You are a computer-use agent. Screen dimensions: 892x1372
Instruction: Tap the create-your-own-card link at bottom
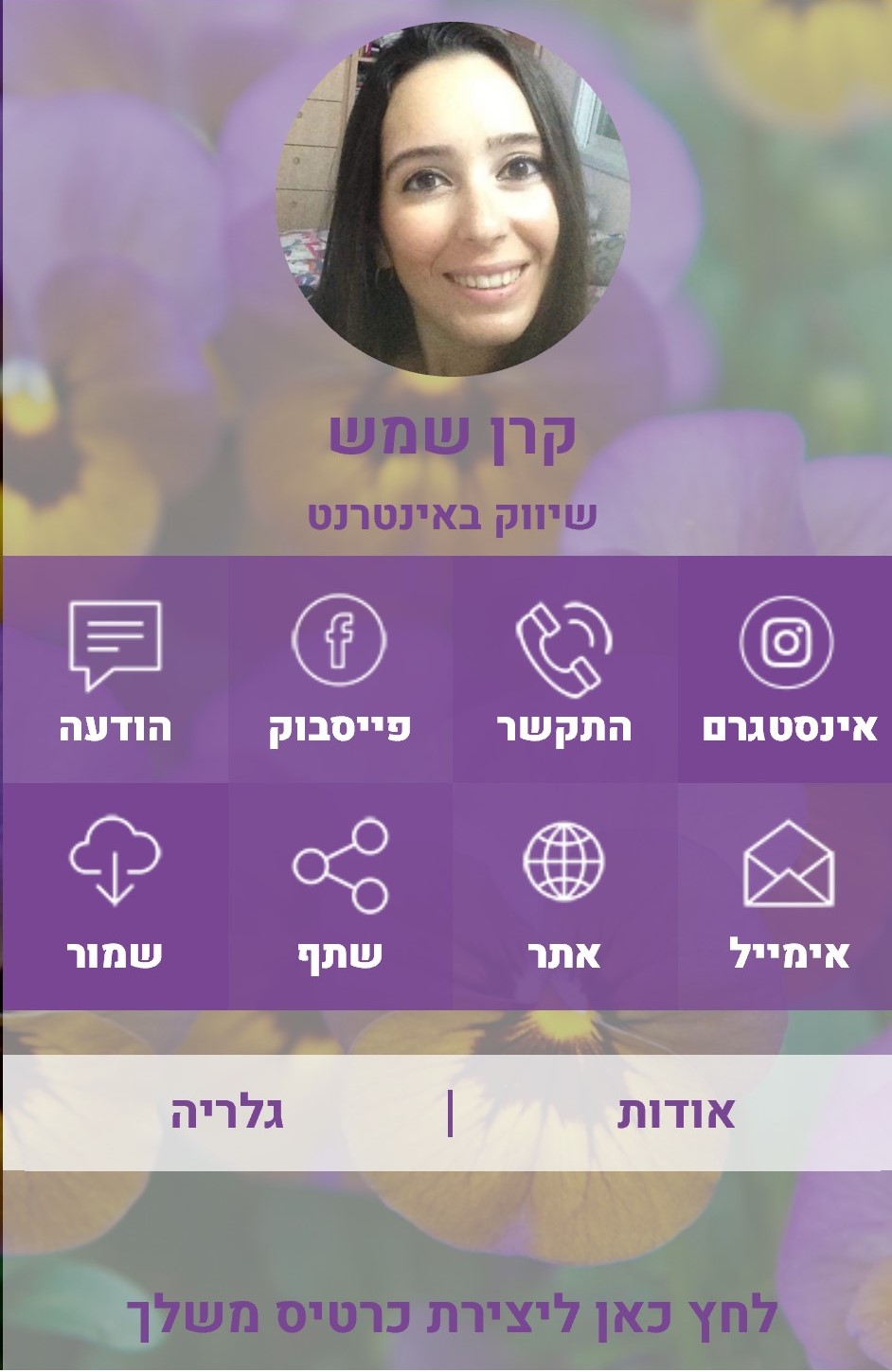point(452,1313)
